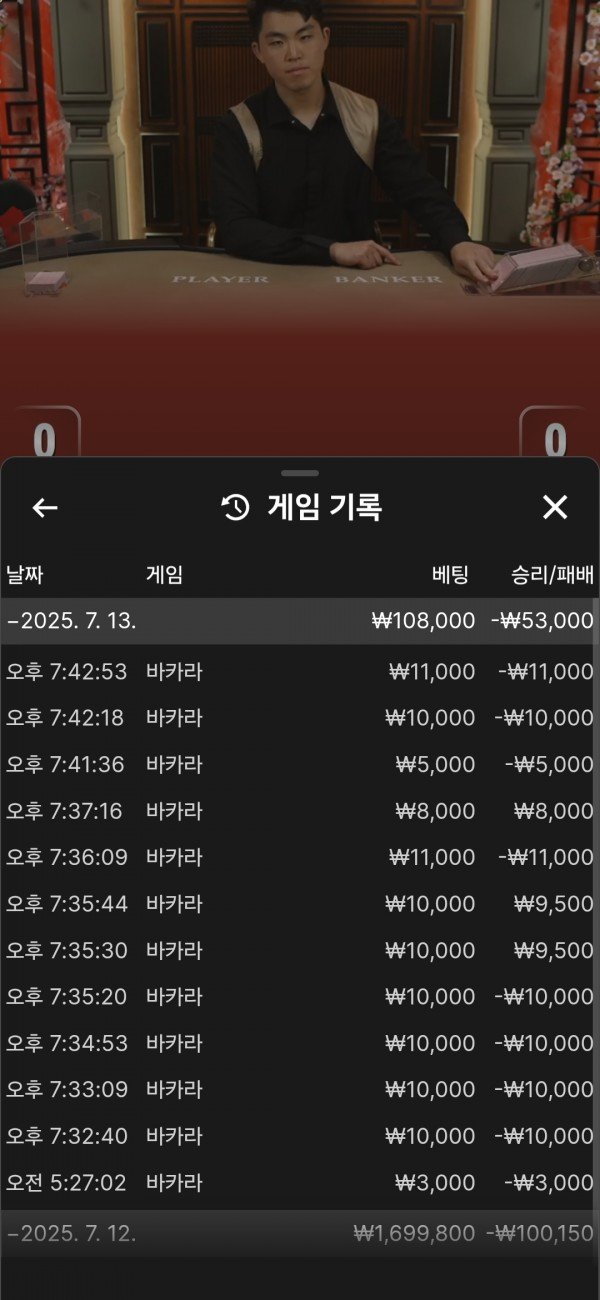Viewport: 600px width, 1300px height.
Task: Open the 오후 7:35:30 baccarat record
Action: (x=300, y=951)
